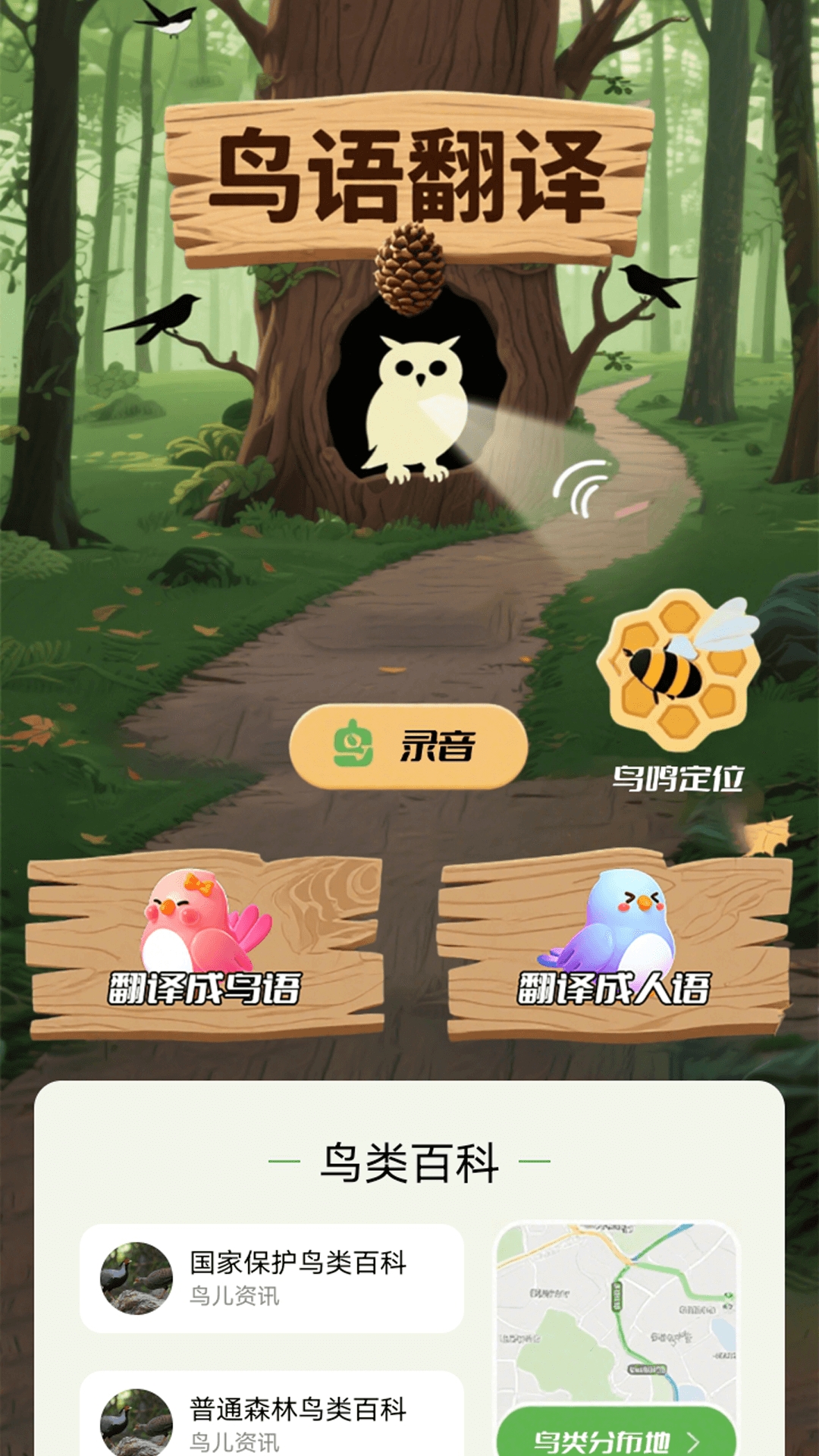The image size is (819, 1456).
Task: Tap the 鸟类分布地 green button
Action: click(616, 1438)
